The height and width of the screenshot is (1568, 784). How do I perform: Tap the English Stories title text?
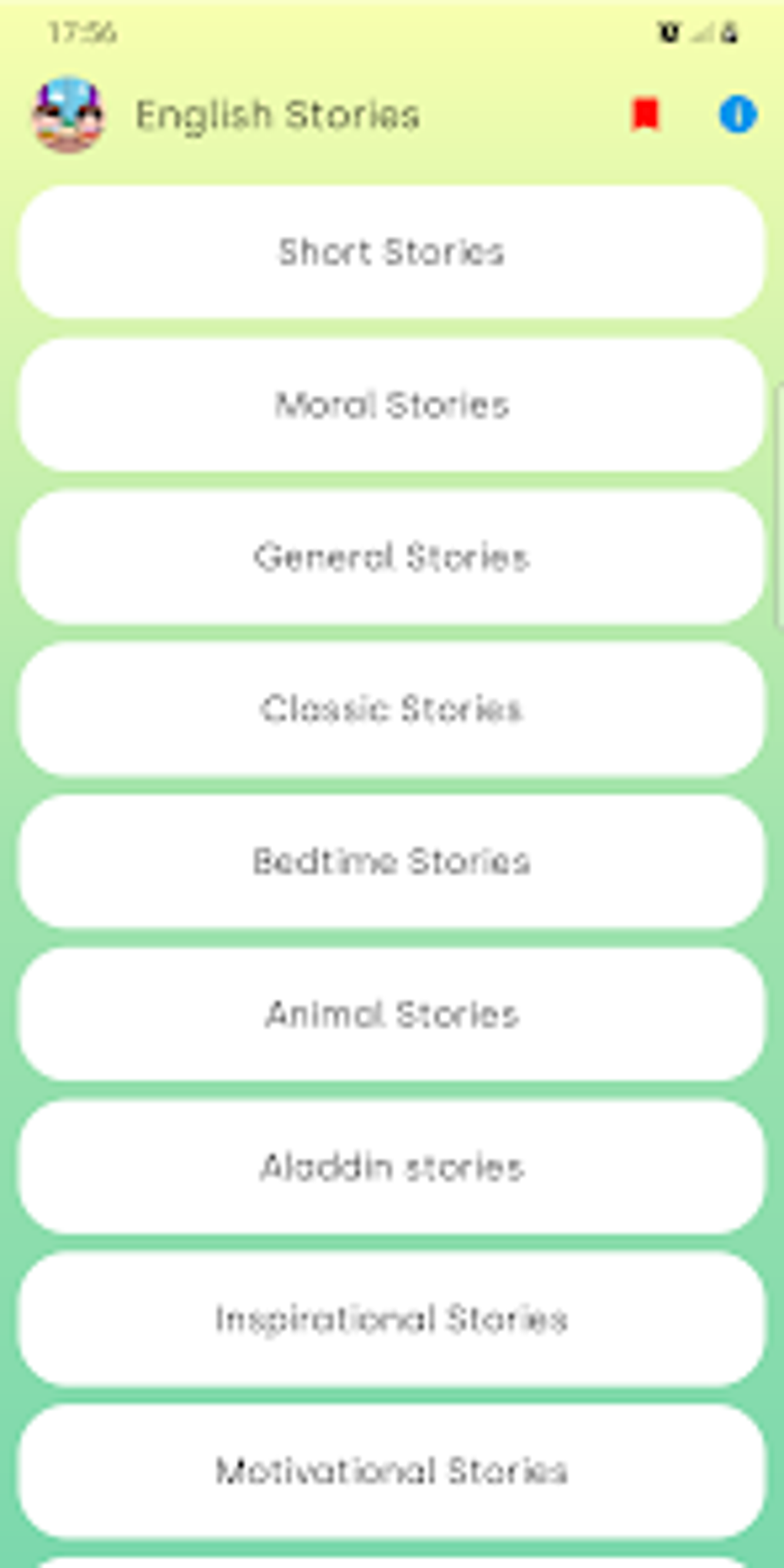278,113
